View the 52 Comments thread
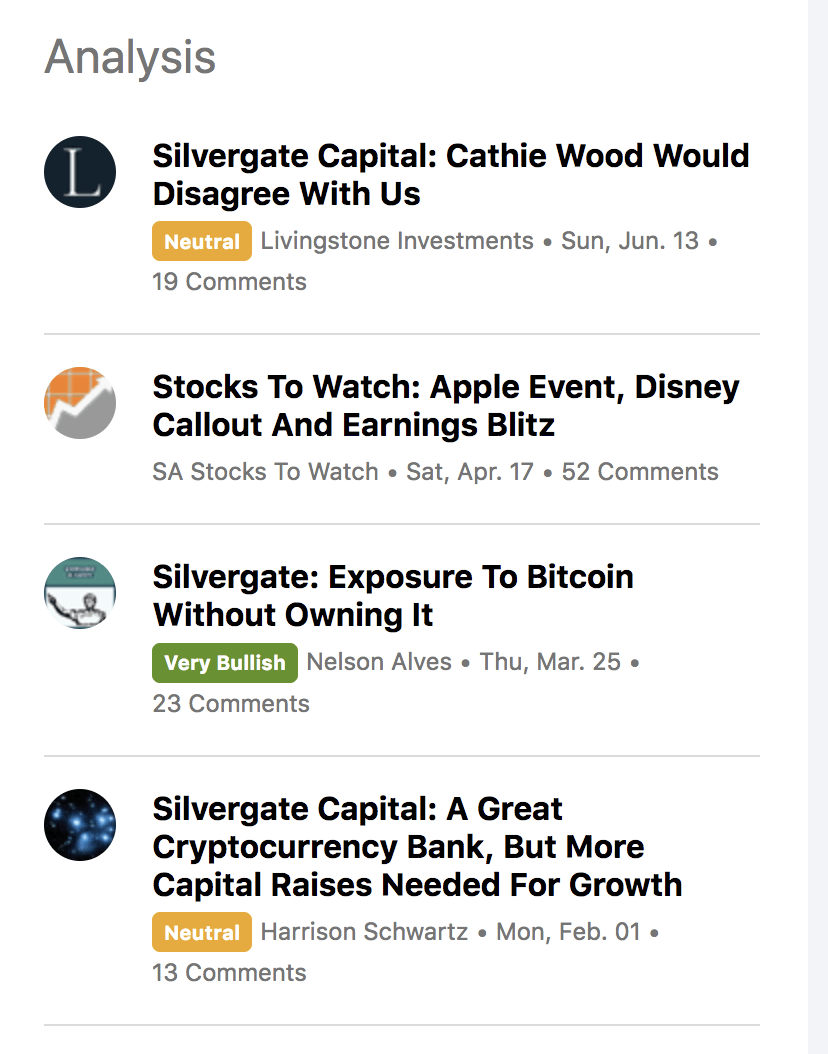828x1054 pixels. (640, 472)
